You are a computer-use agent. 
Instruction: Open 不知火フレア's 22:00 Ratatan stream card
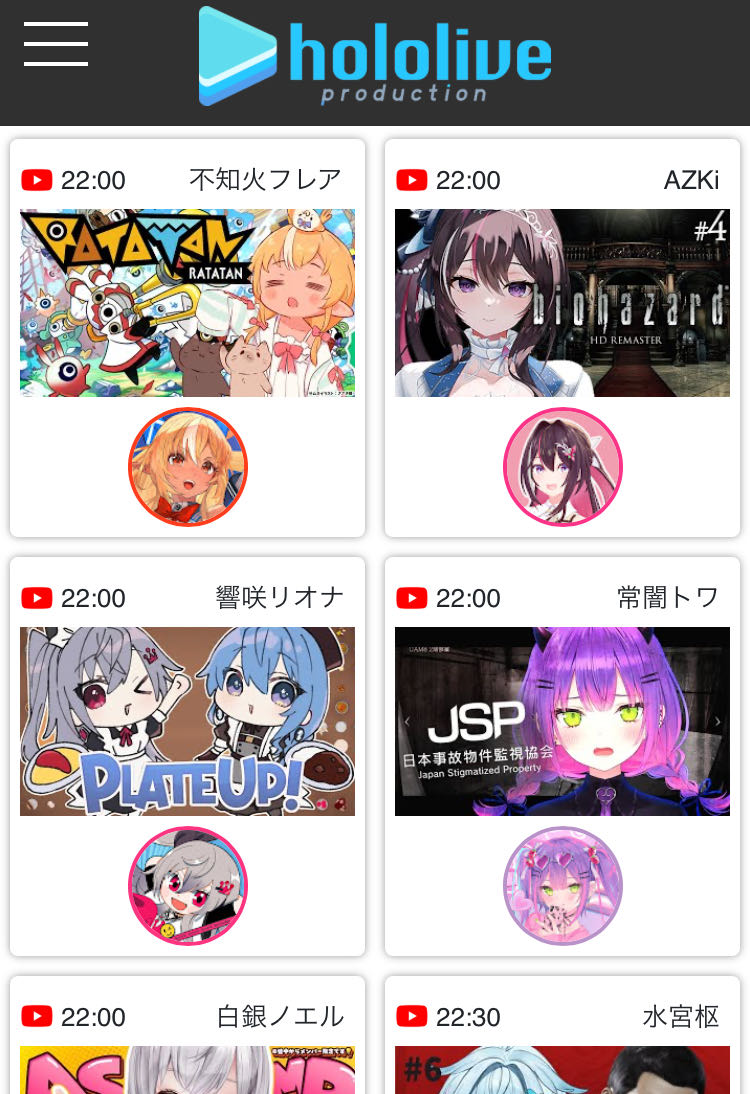[x=187, y=303]
